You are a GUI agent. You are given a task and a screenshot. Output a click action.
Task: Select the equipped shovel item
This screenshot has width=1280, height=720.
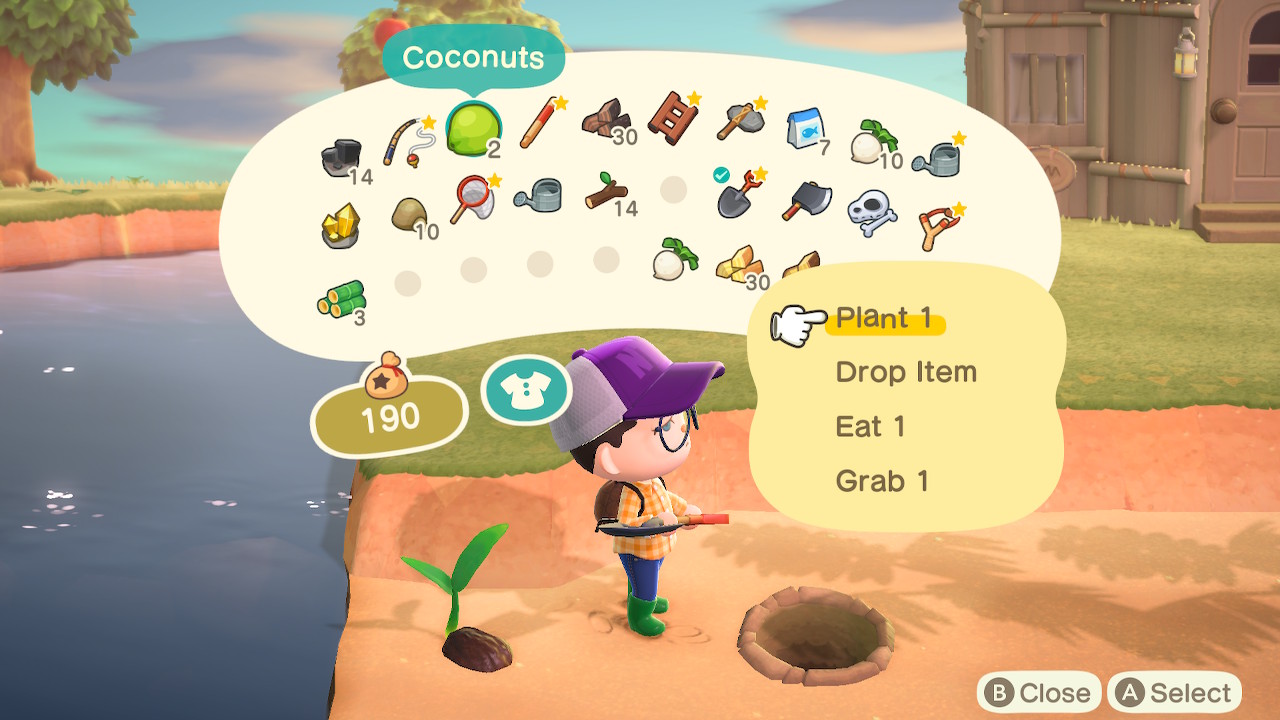click(x=739, y=193)
